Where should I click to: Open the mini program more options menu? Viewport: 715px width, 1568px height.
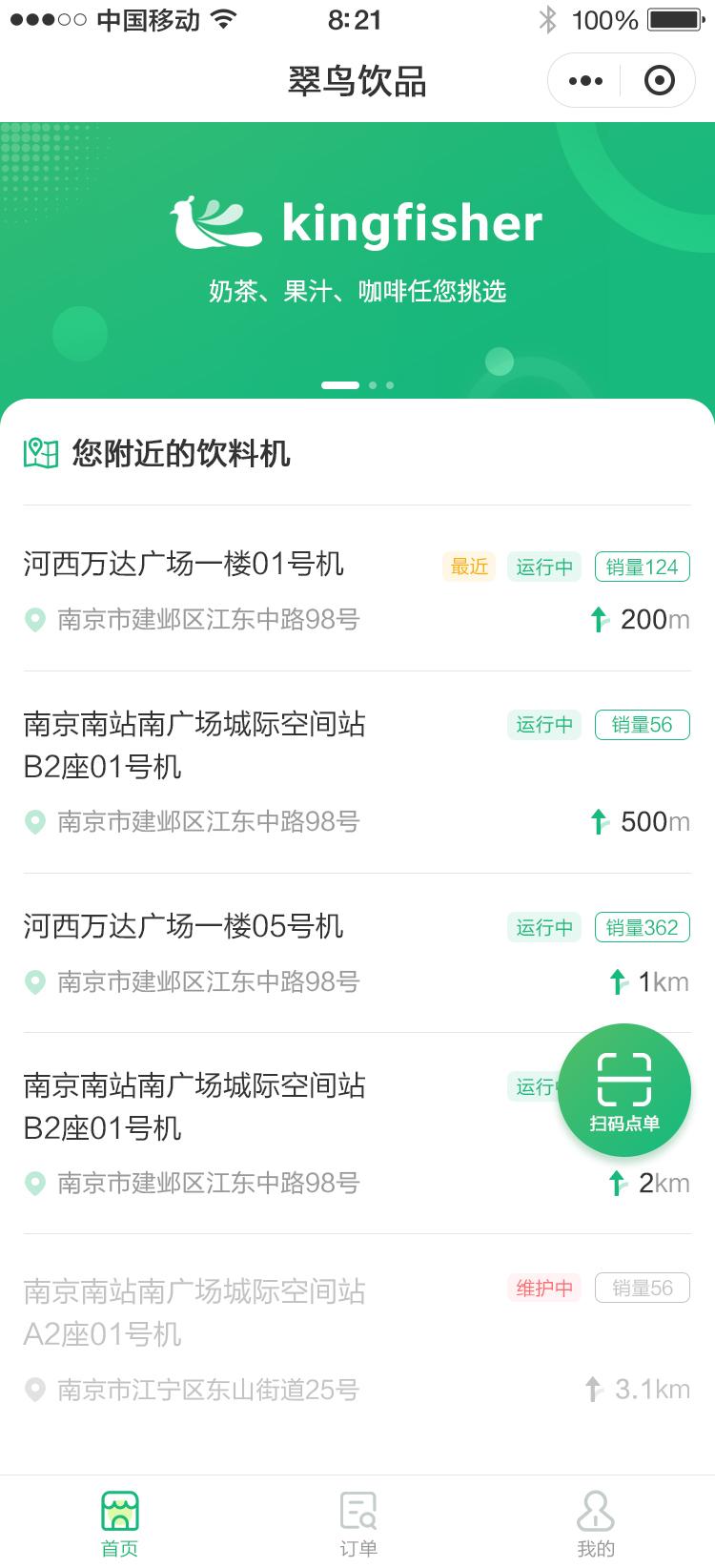click(x=585, y=81)
